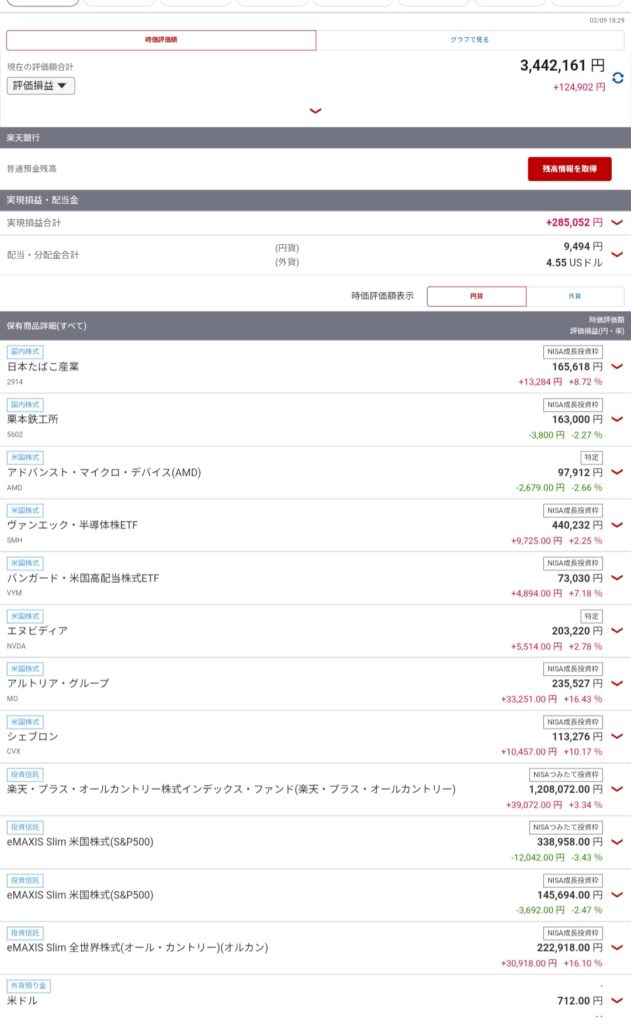Tap the 残高情報を取得 button
This screenshot has width=631, height=1024.
(569, 169)
